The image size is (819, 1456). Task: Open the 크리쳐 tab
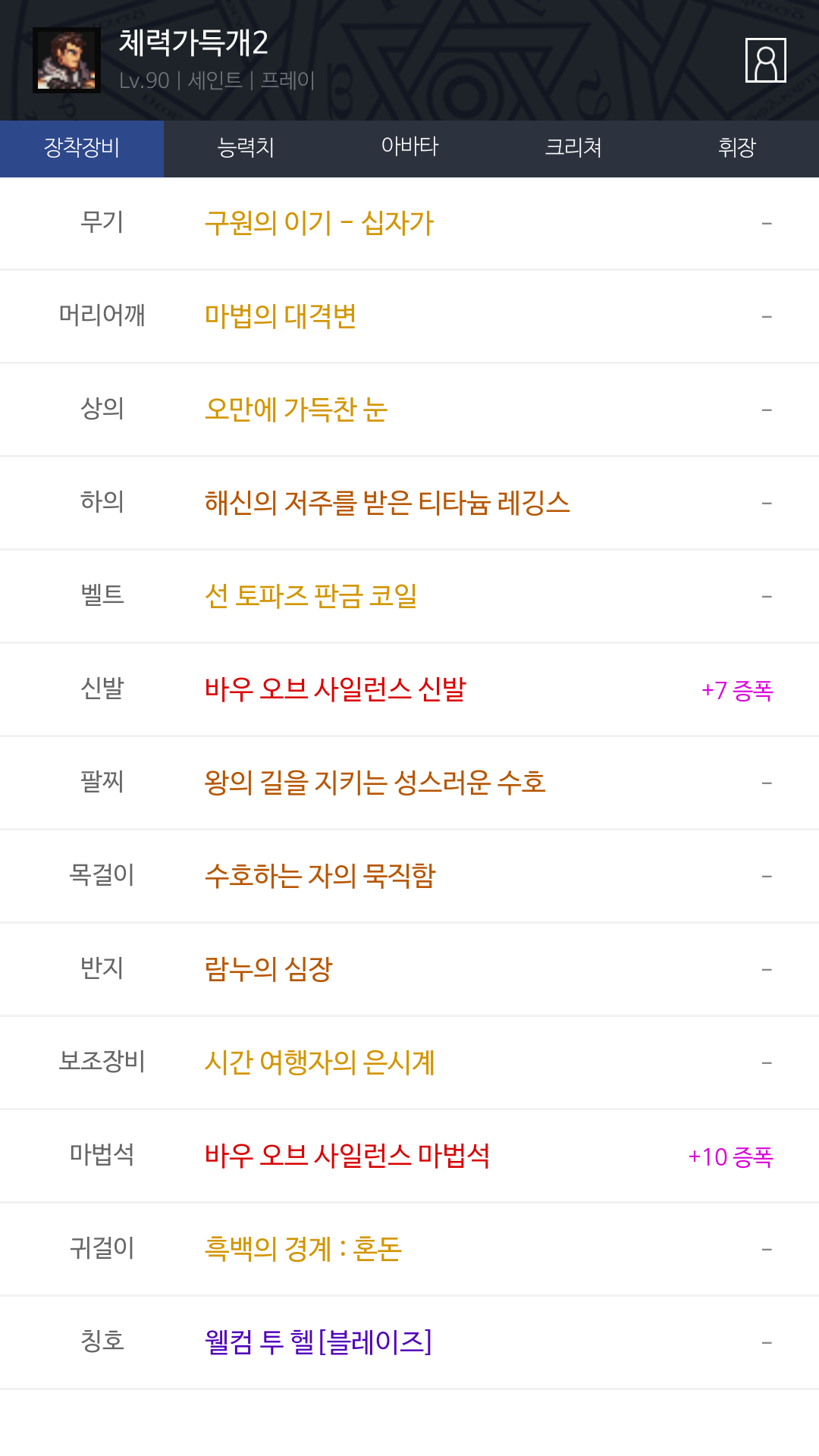tap(573, 149)
